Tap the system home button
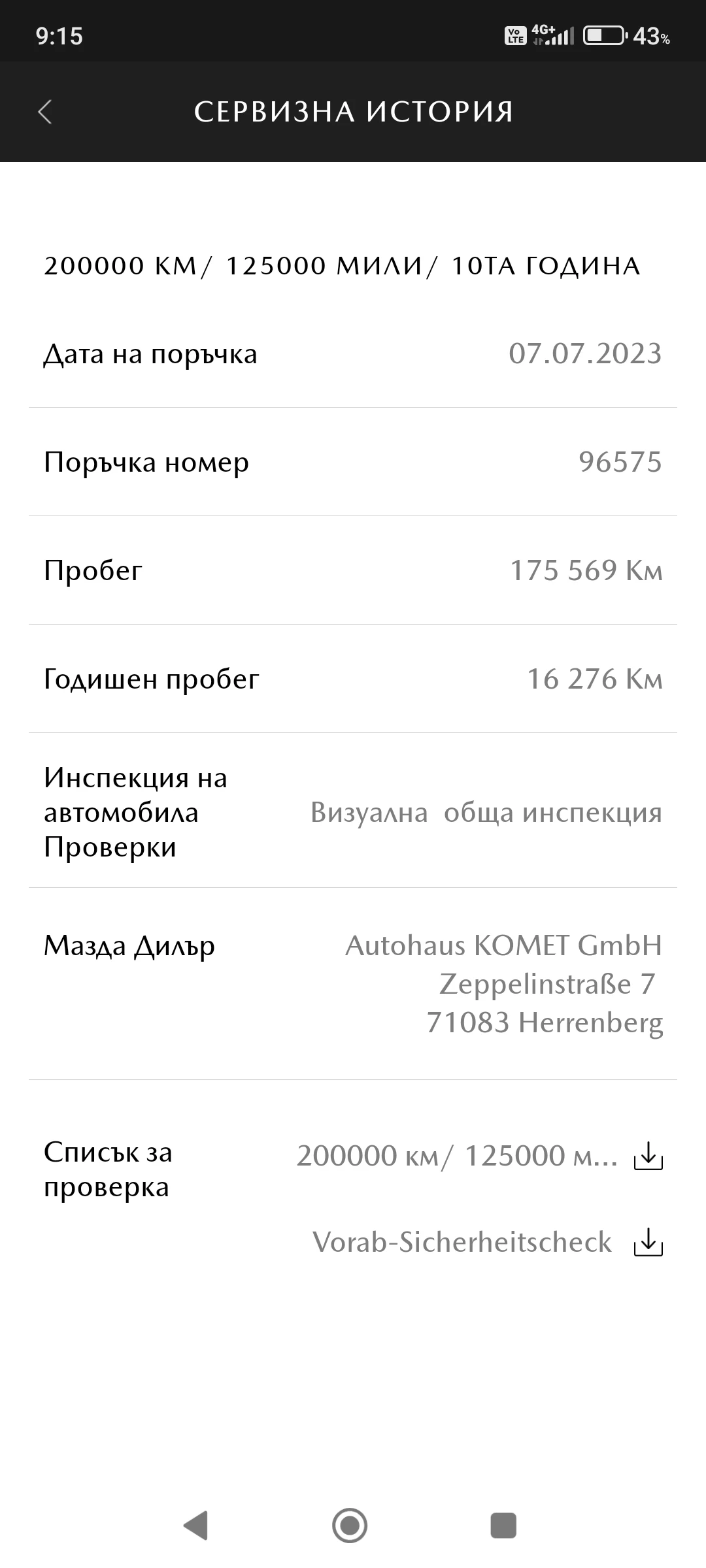Image resolution: width=706 pixels, height=1568 pixels. coord(350,1526)
